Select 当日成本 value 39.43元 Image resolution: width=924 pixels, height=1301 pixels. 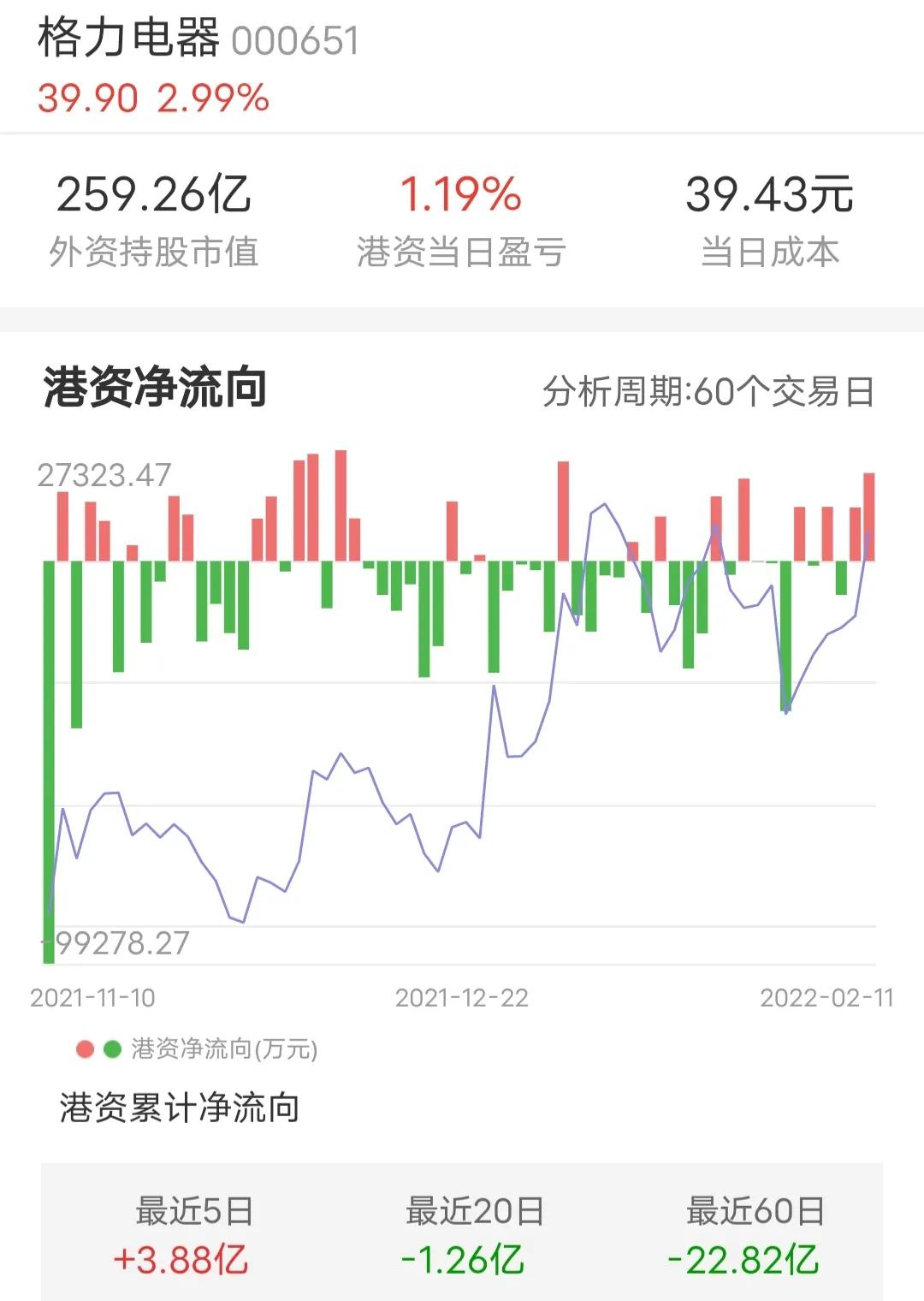(770, 197)
